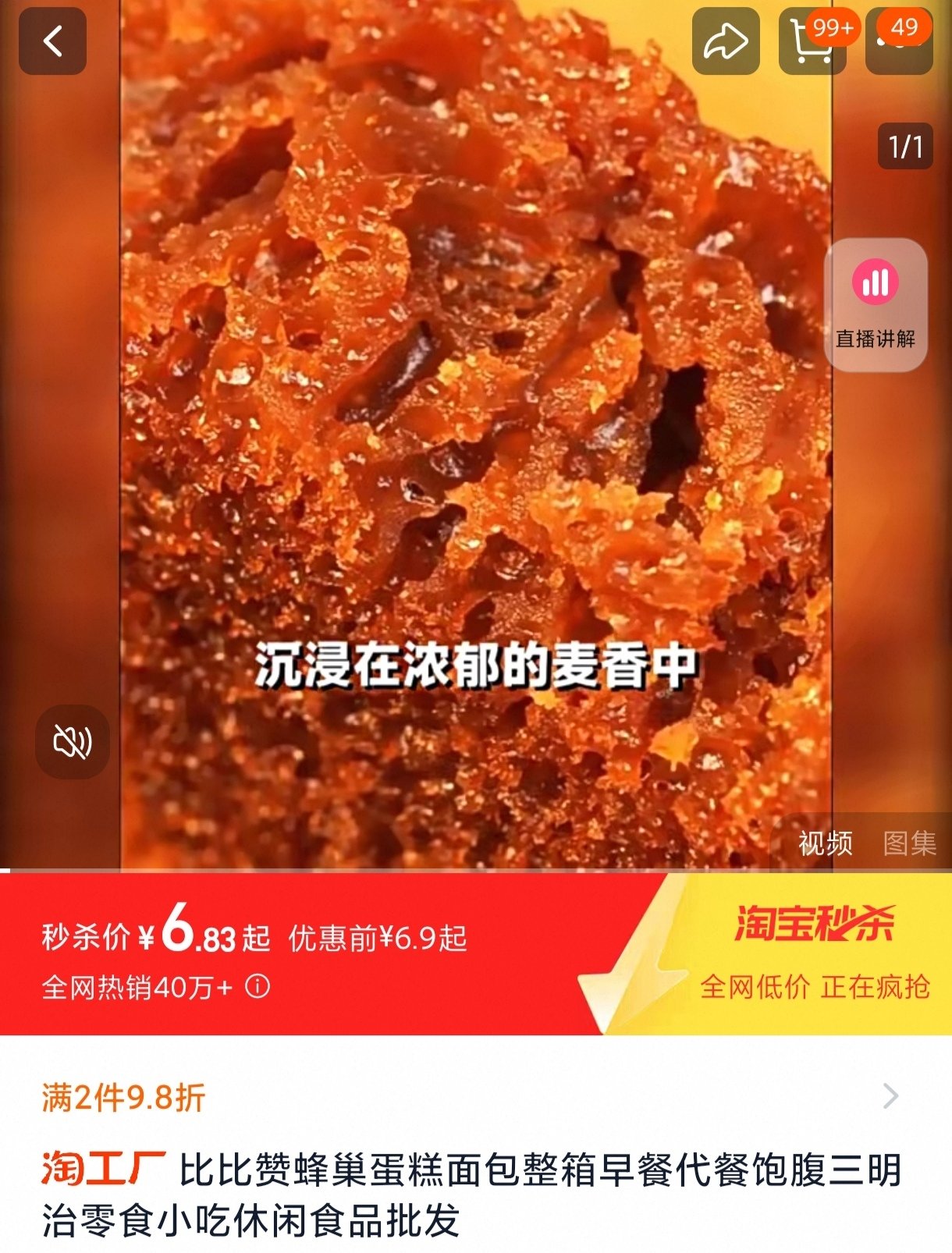Switch to the 视频 tab
Viewport: 952px width, 1253px height.
(x=825, y=843)
